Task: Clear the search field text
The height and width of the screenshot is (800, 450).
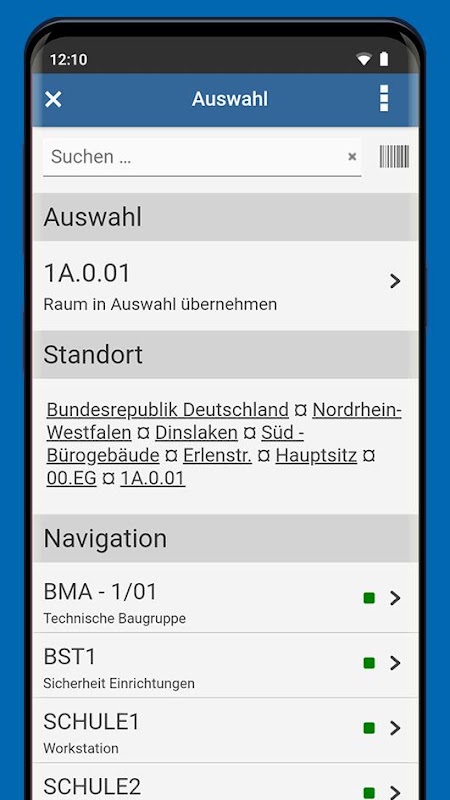Action: pyautogui.click(x=352, y=157)
